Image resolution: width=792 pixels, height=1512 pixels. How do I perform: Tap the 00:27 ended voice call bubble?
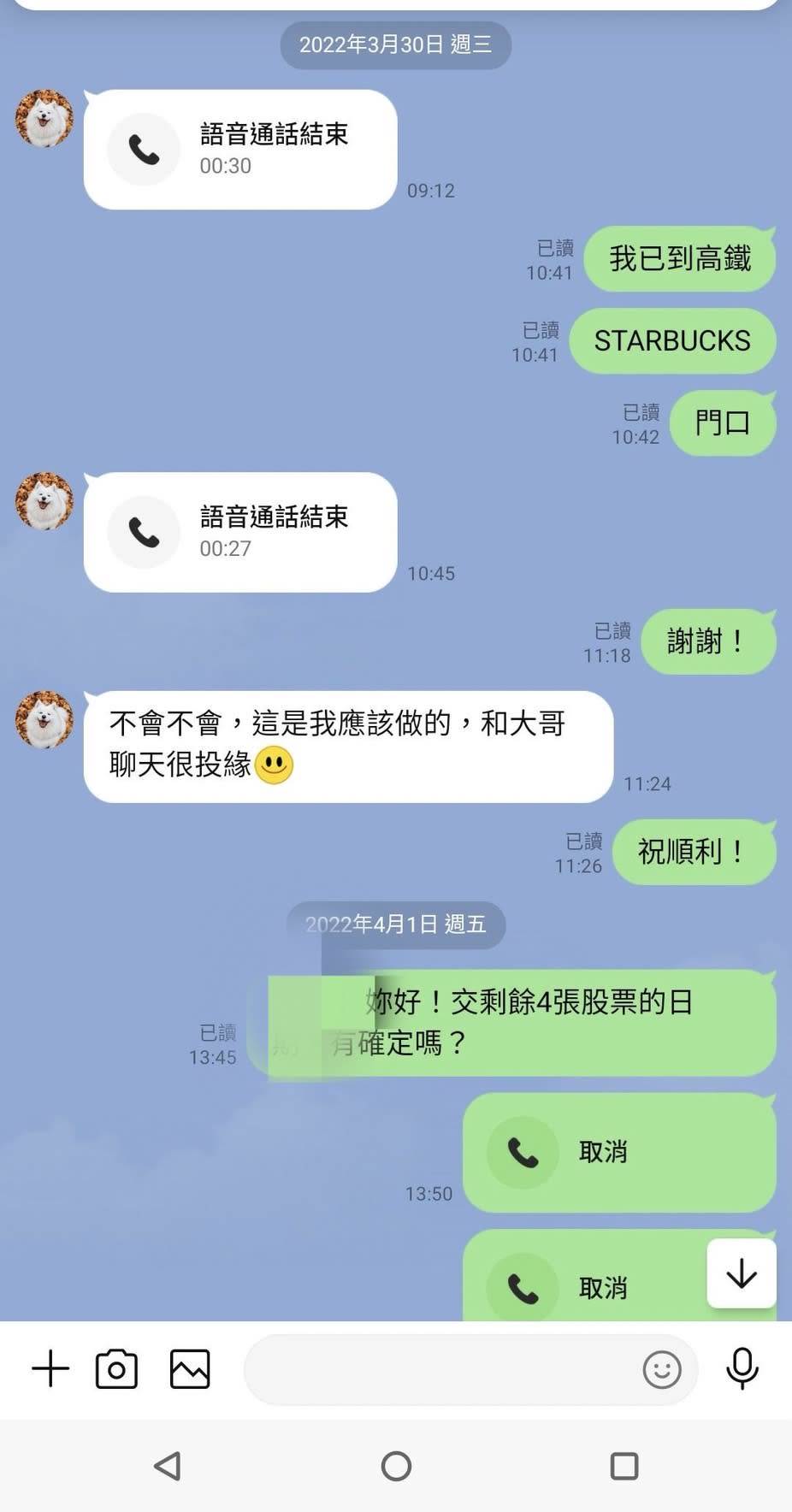tap(239, 532)
